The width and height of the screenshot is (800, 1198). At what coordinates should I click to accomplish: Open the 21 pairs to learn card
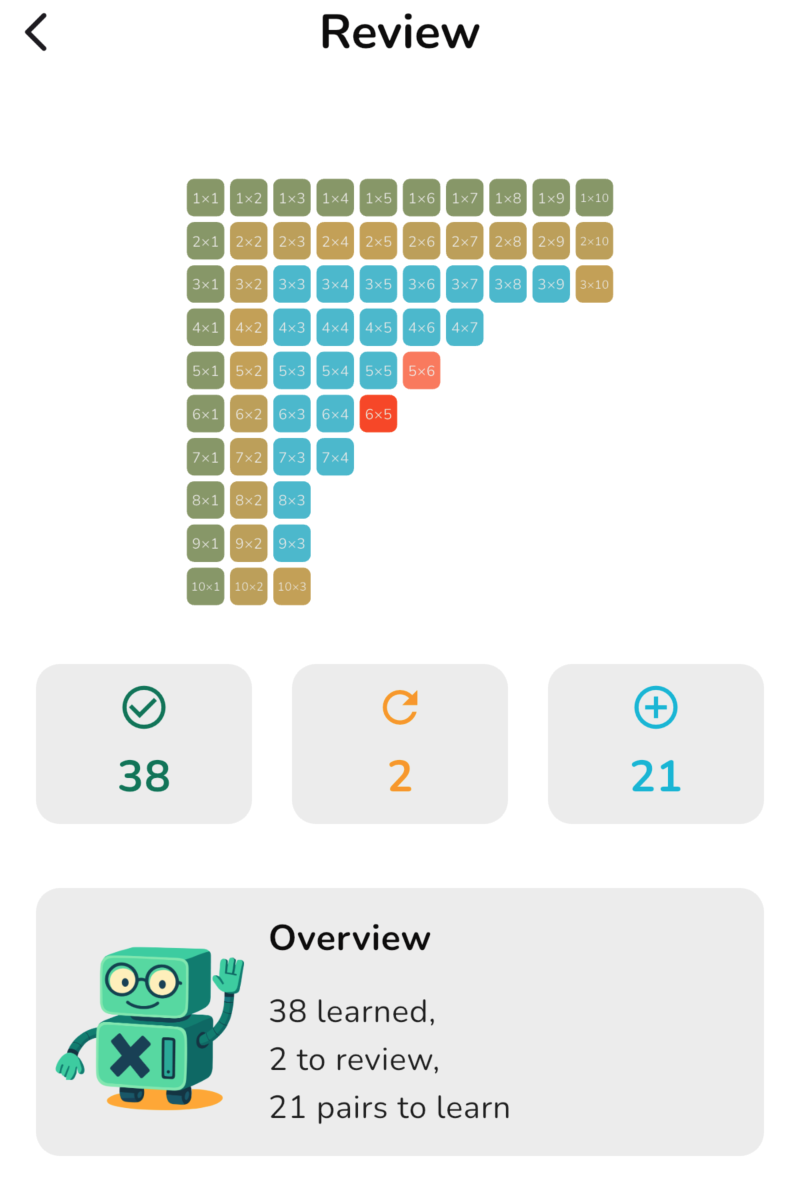tap(656, 744)
